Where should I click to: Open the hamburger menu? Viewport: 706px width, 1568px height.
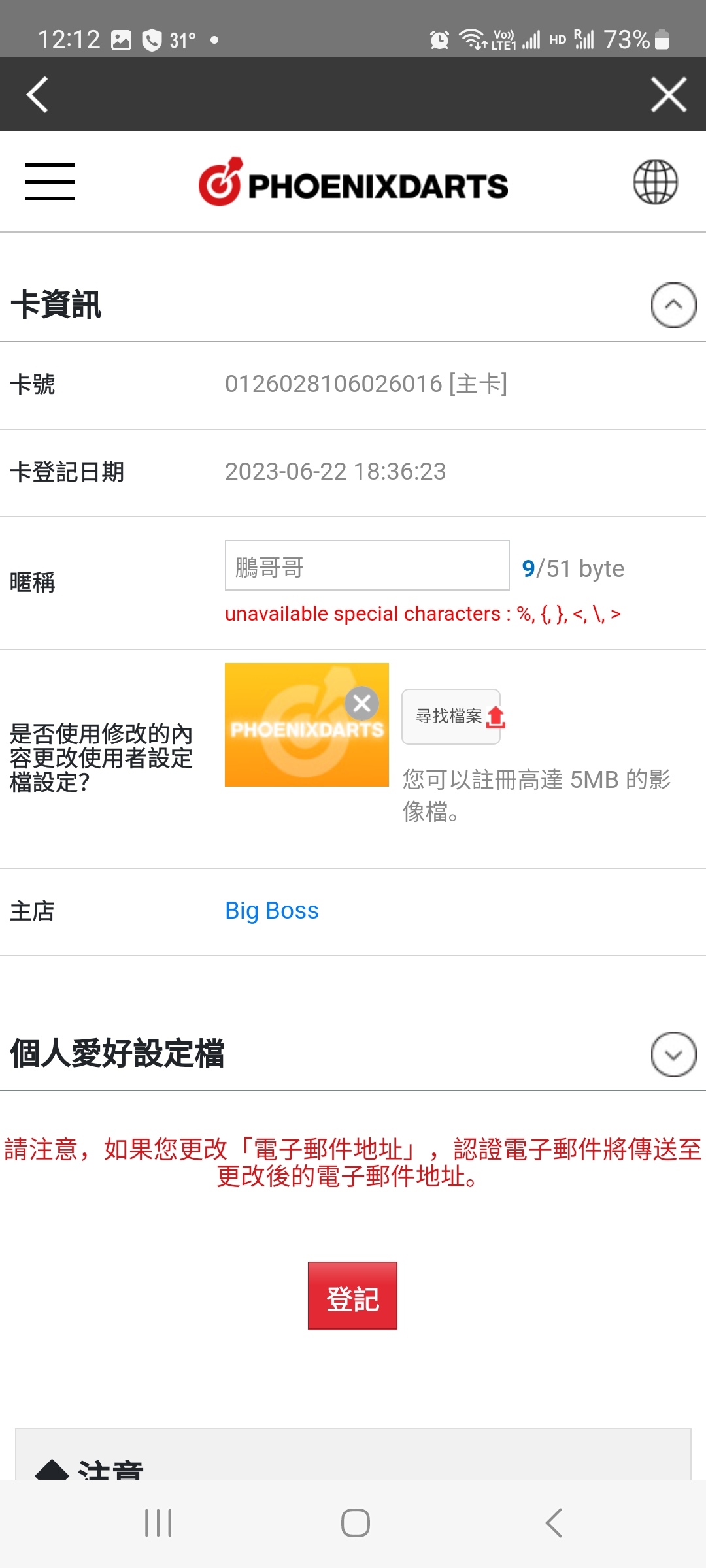coord(50,182)
